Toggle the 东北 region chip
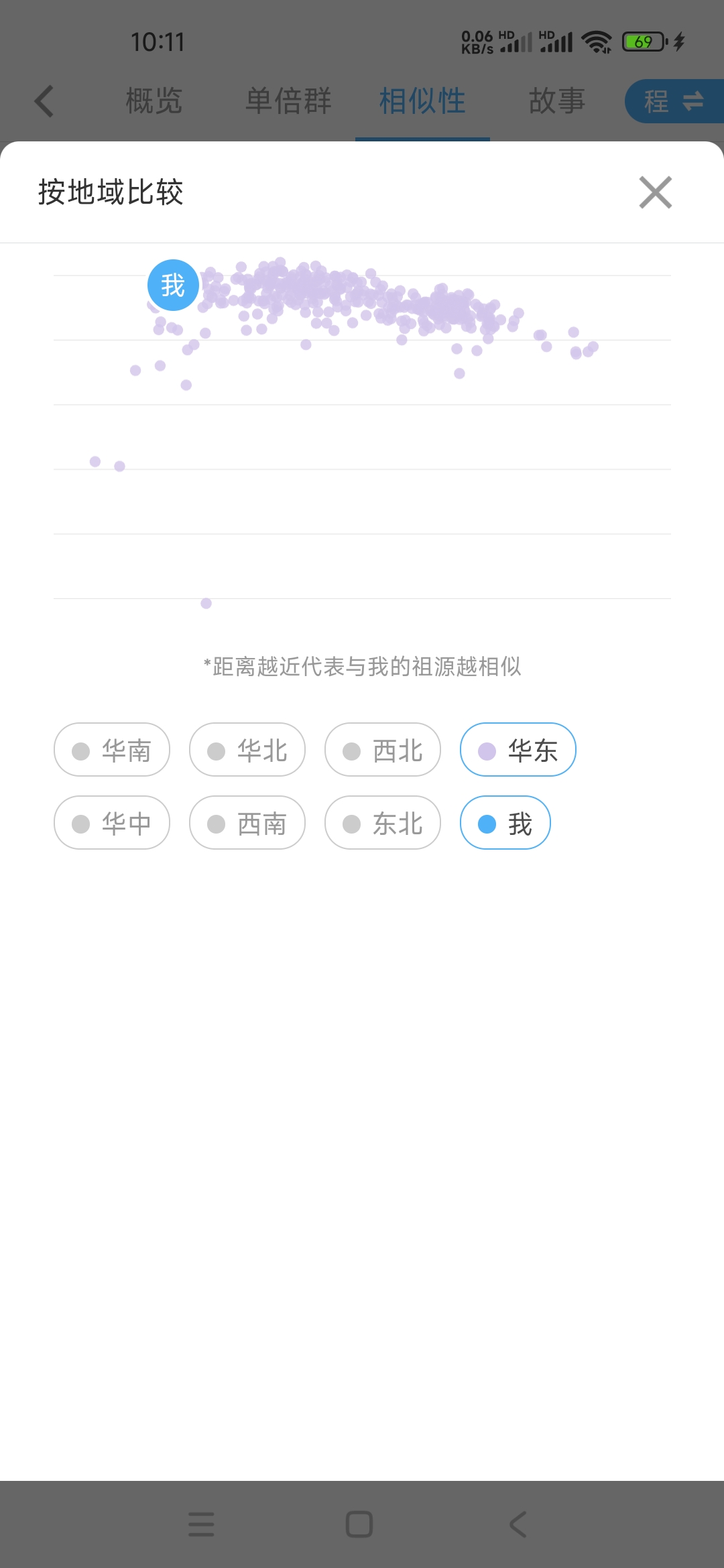Image resolution: width=724 pixels, height=1568 pixels. click(383, 823)
